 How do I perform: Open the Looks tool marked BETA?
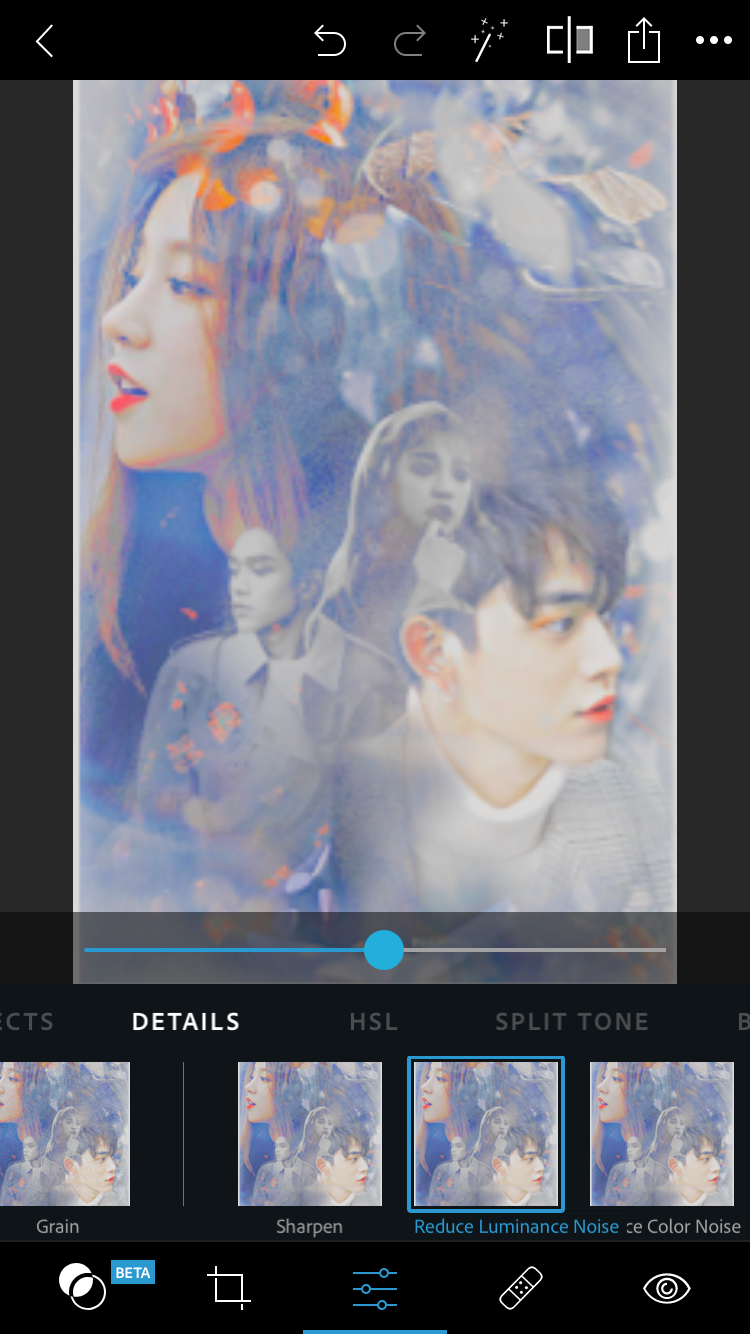click(x=83, y=1286)
